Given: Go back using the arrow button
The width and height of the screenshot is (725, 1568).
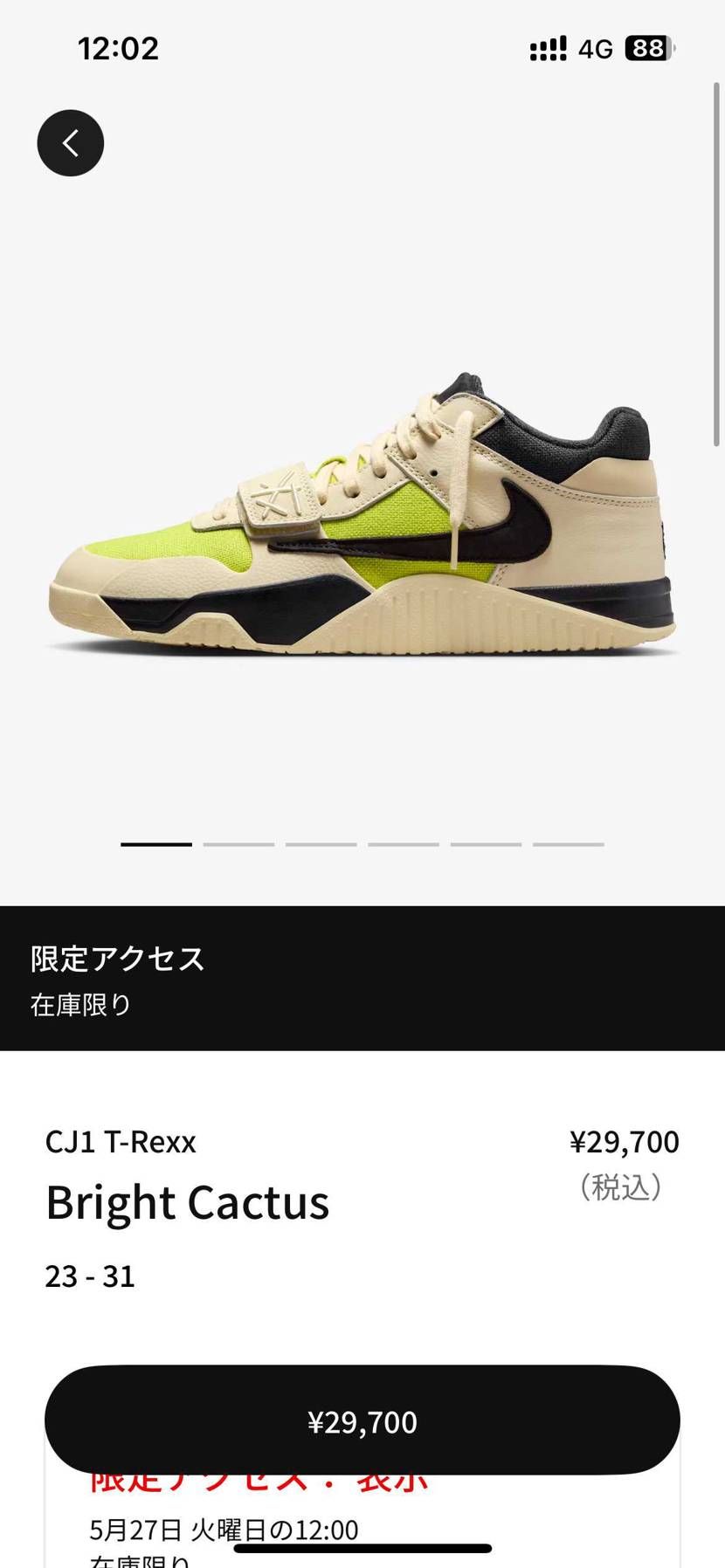Looking at the screenshot, I should (x=71, y=143).
